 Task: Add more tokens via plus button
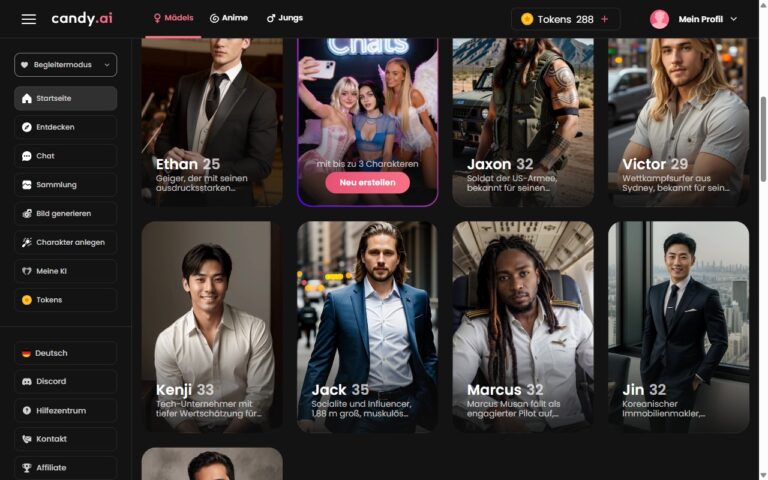tap(604, 19)
